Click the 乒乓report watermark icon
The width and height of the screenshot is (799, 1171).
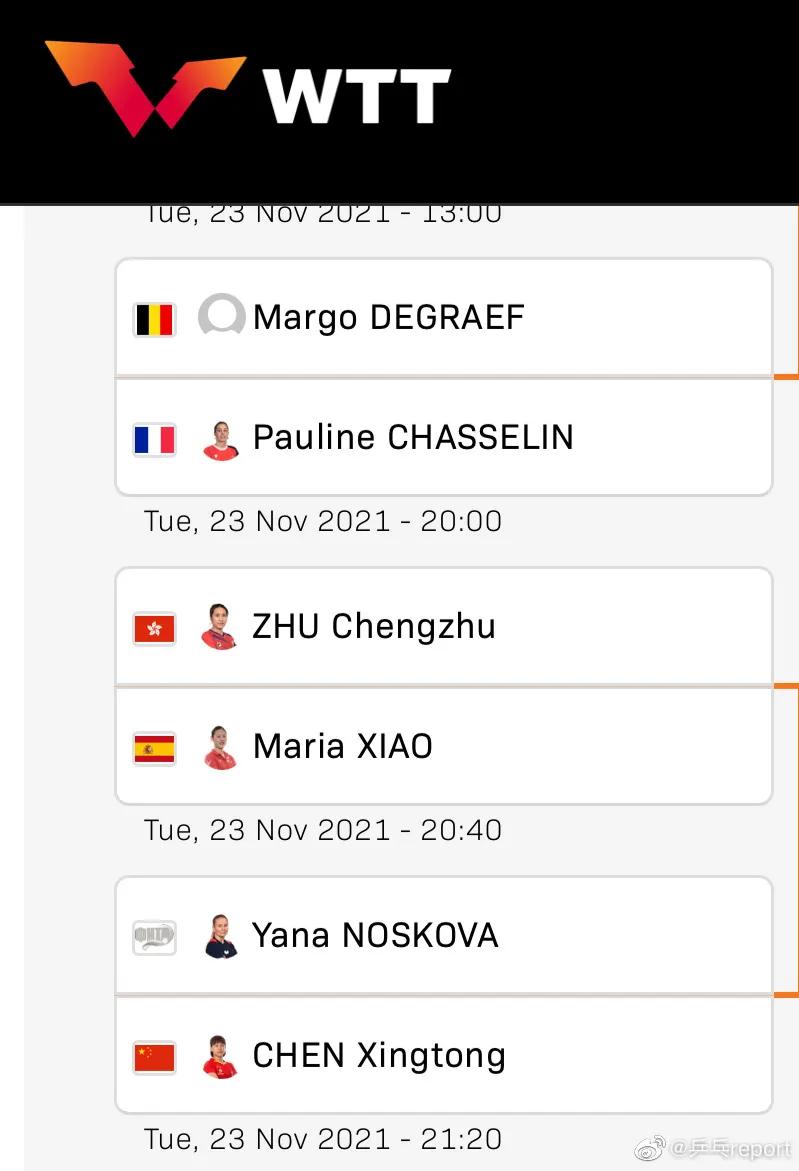point(651,1148)
